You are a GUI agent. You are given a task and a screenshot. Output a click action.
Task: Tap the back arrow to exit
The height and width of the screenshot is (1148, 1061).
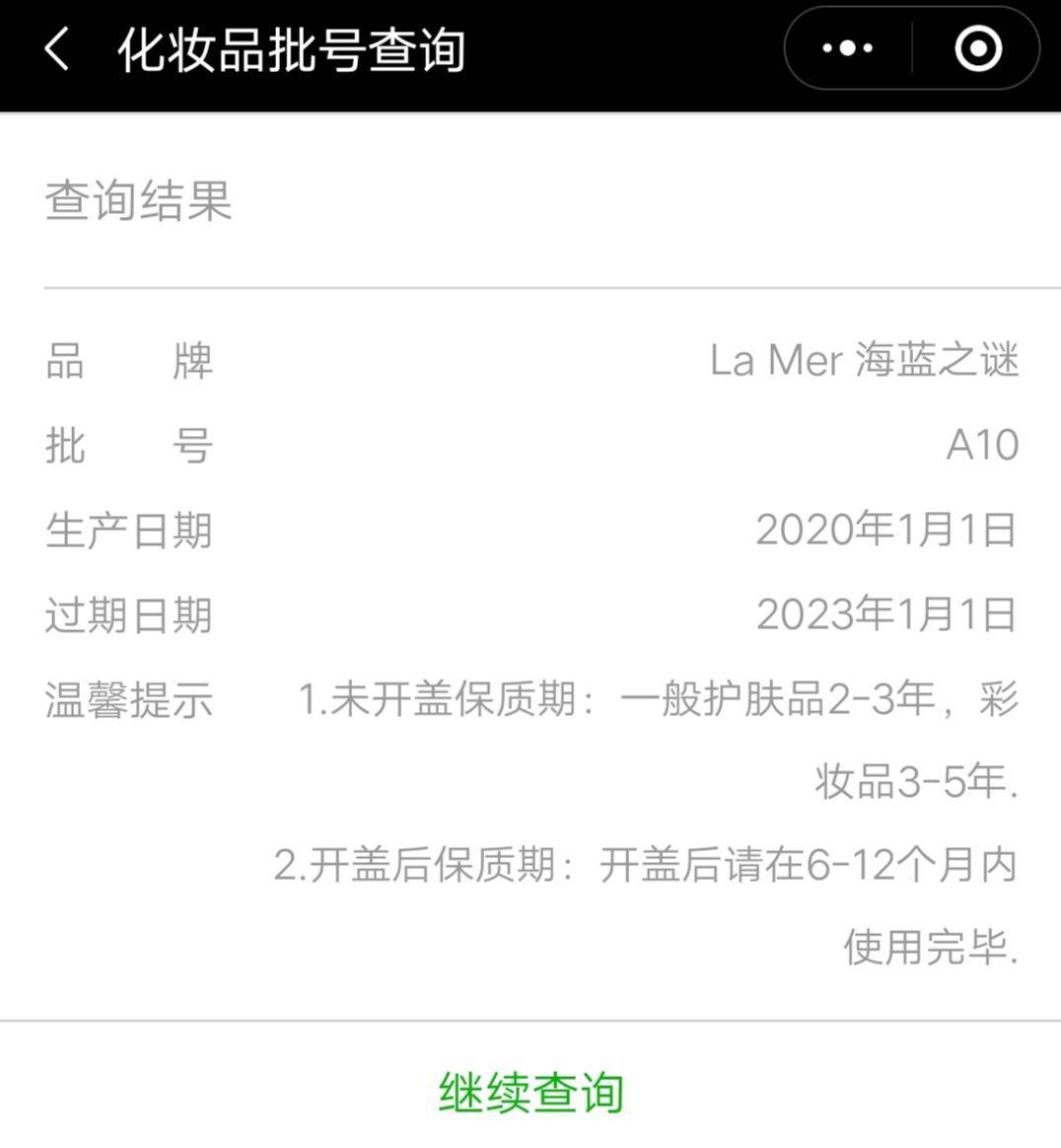pos(56,46)
